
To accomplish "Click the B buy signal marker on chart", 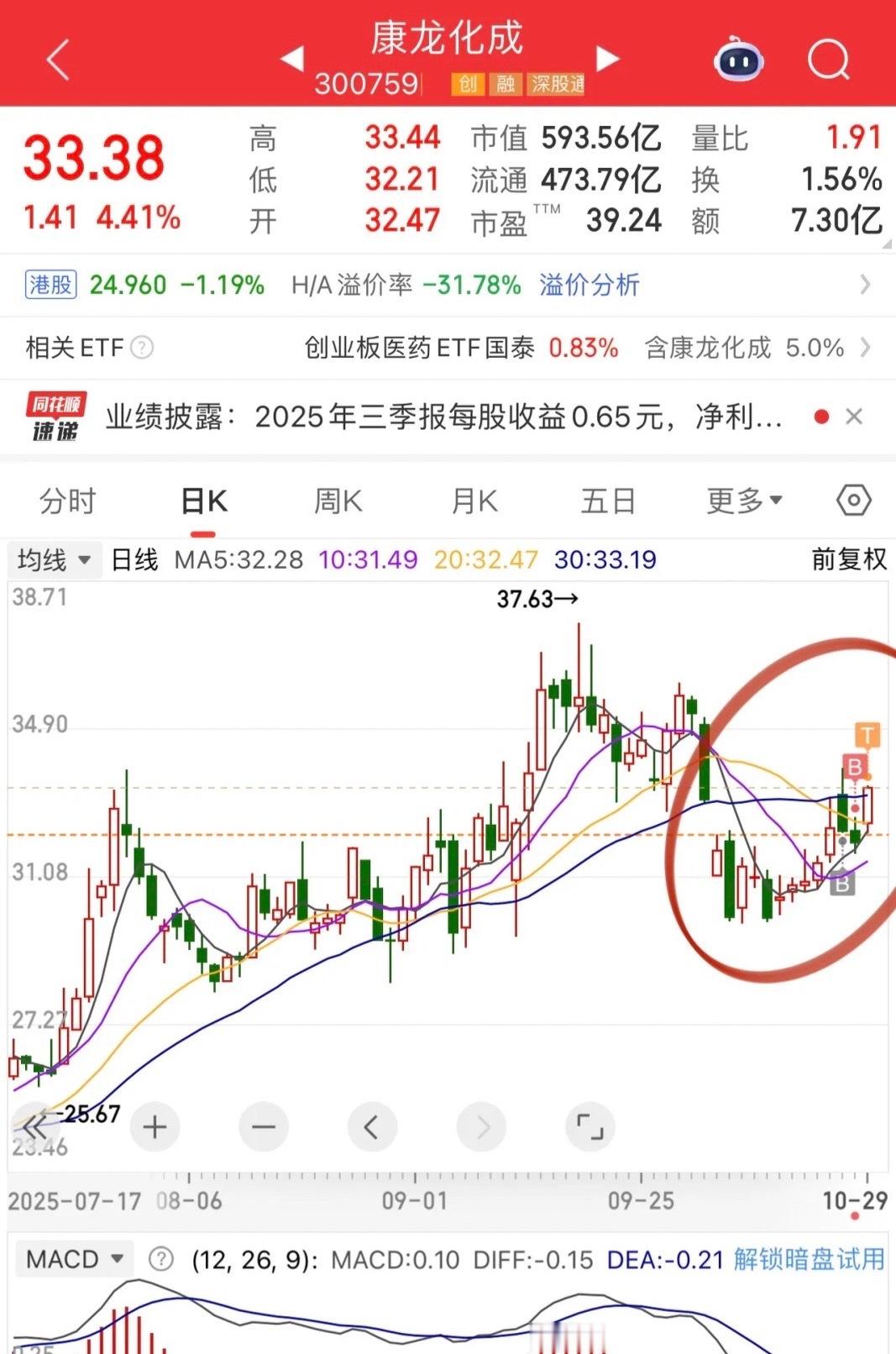I will click(854, 765).
